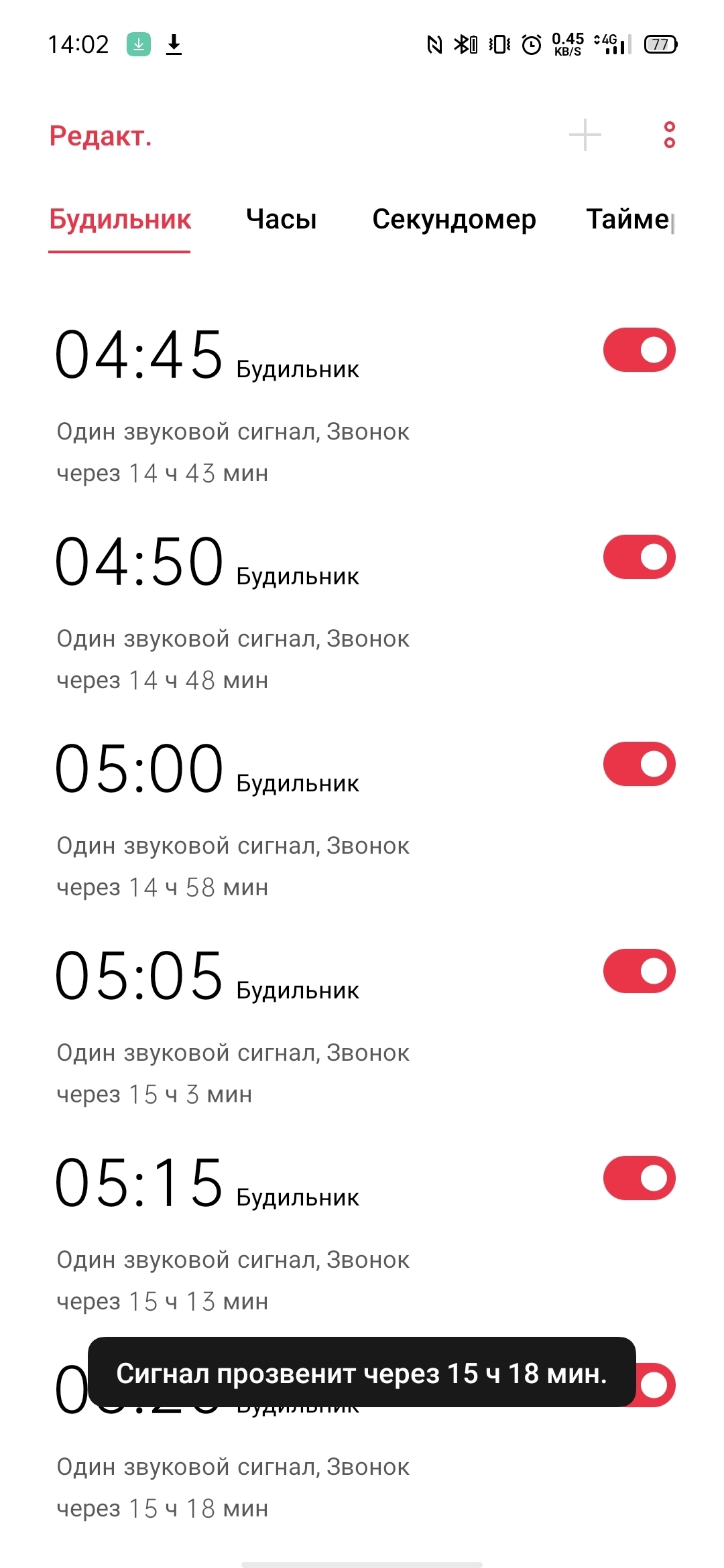Toggle the 05:00 alarm off
Screen dimensions: 724x1568
(x=639, y=764)
